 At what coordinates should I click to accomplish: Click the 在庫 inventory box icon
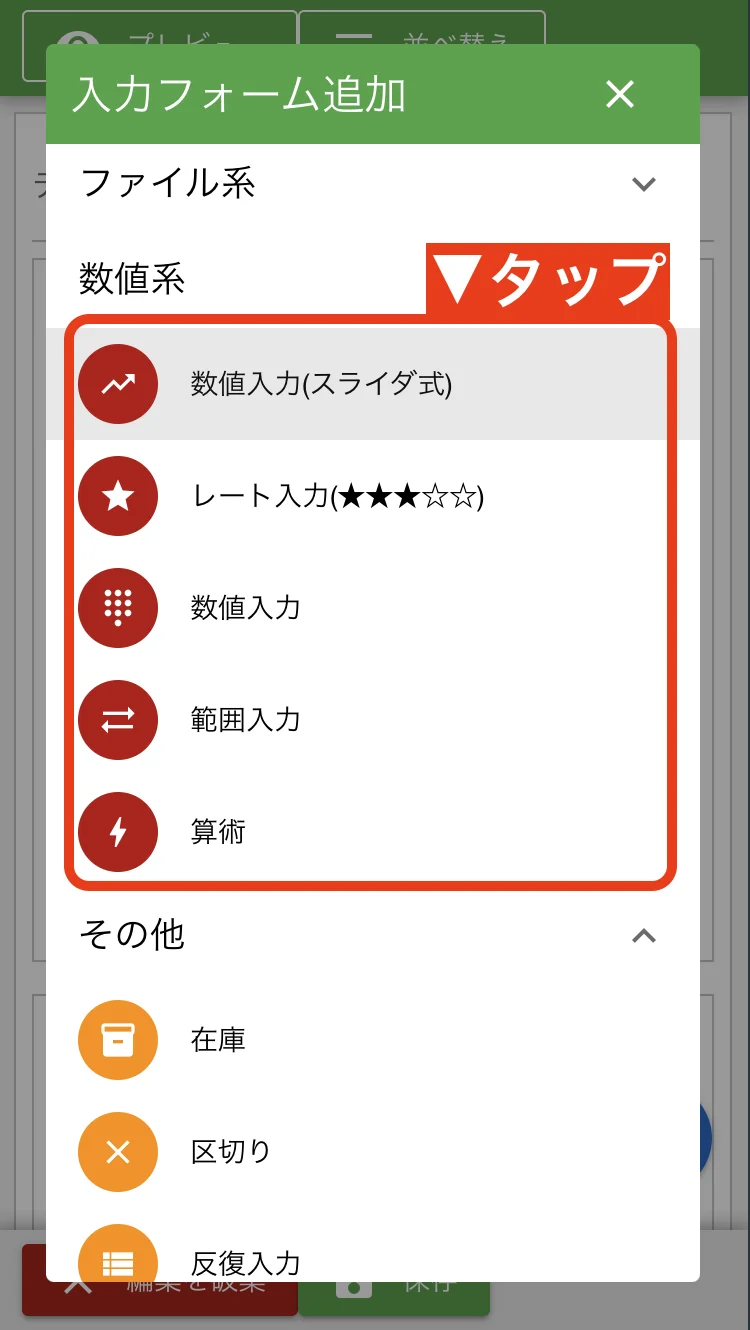(x=118, y=1040)
